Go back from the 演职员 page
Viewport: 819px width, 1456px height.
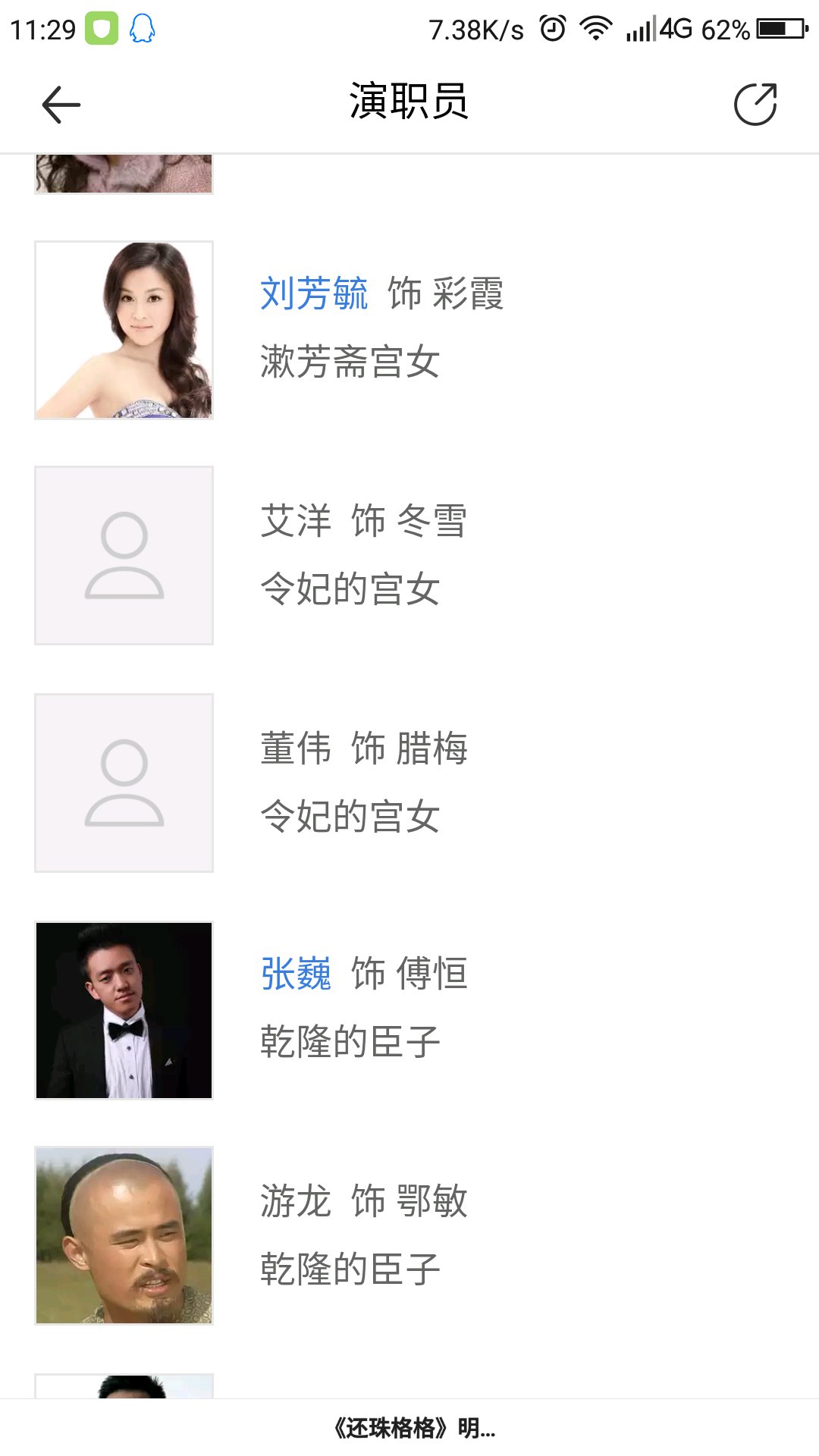pos(61,105)
